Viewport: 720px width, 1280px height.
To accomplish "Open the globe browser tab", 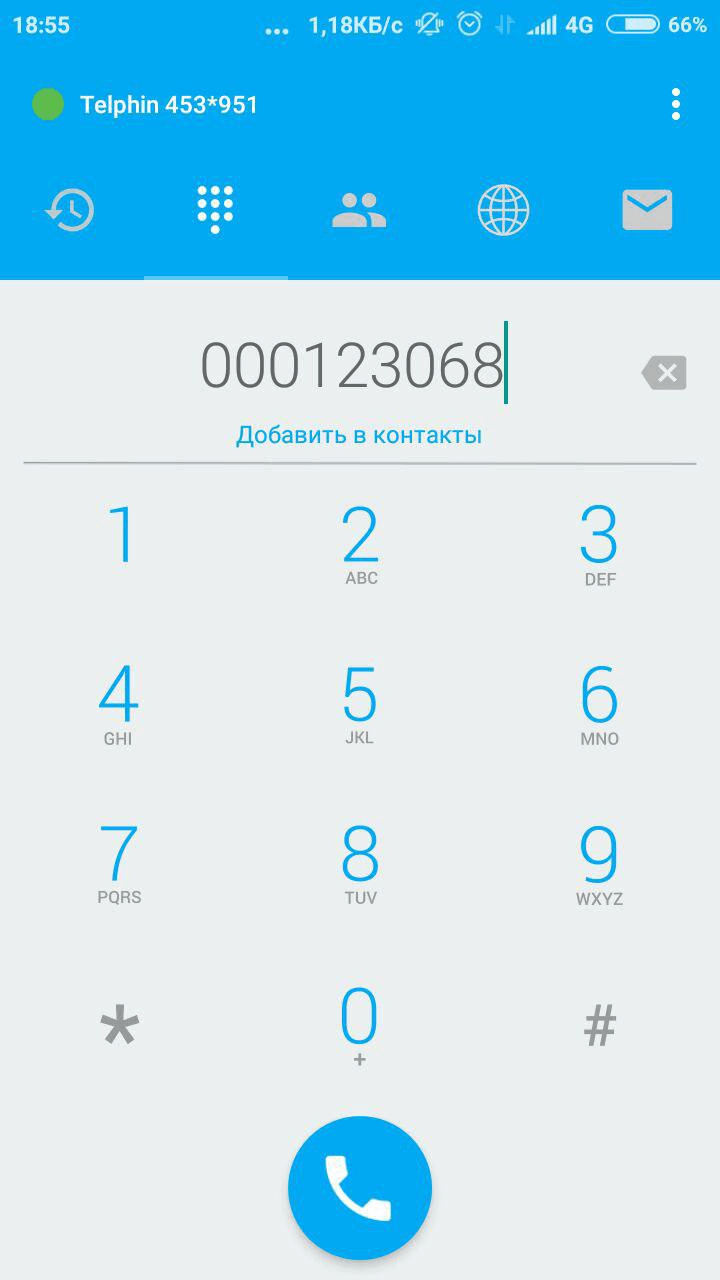I will [x=503, y=210].
